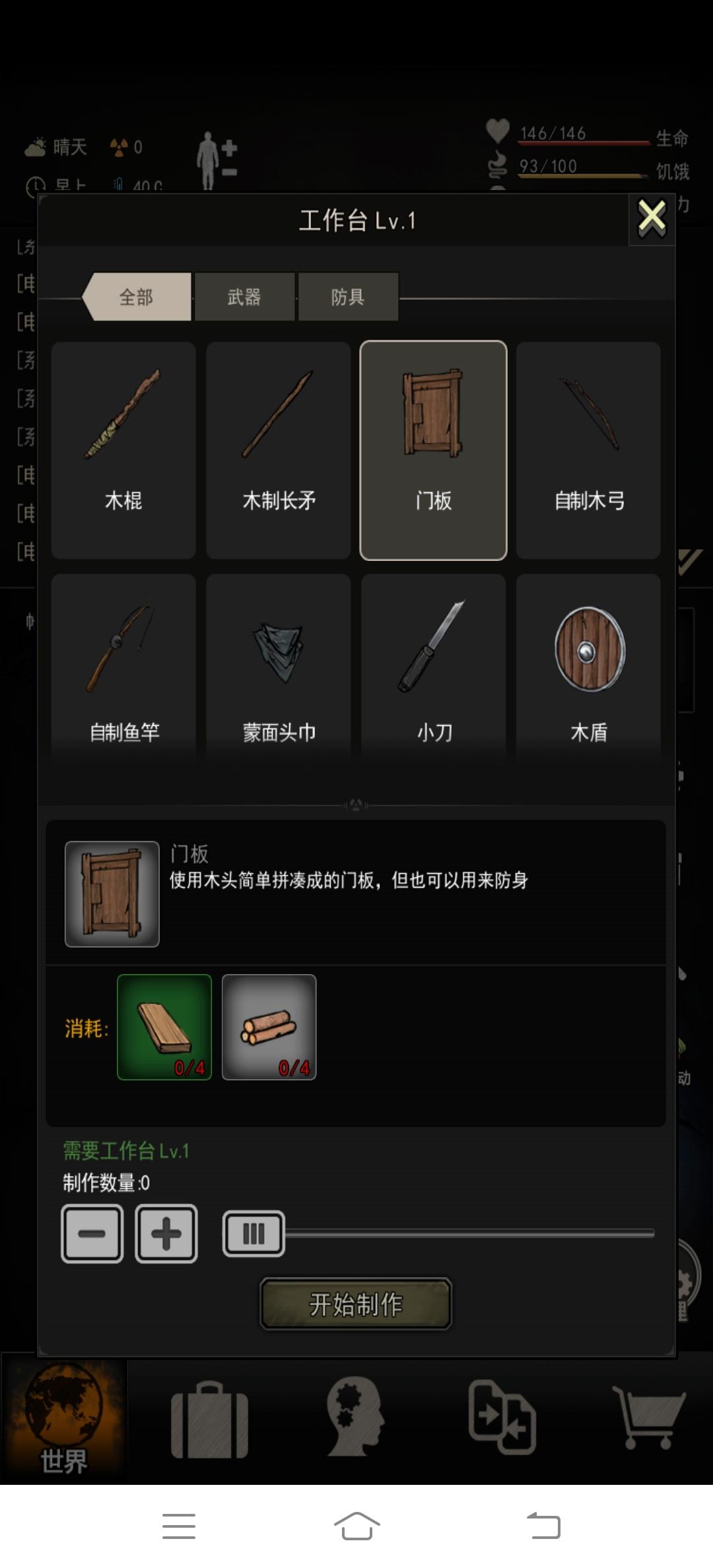Switch to the 武器 tab
Image resolution: width=713 pixels, height=1568 pixels.
244,298
